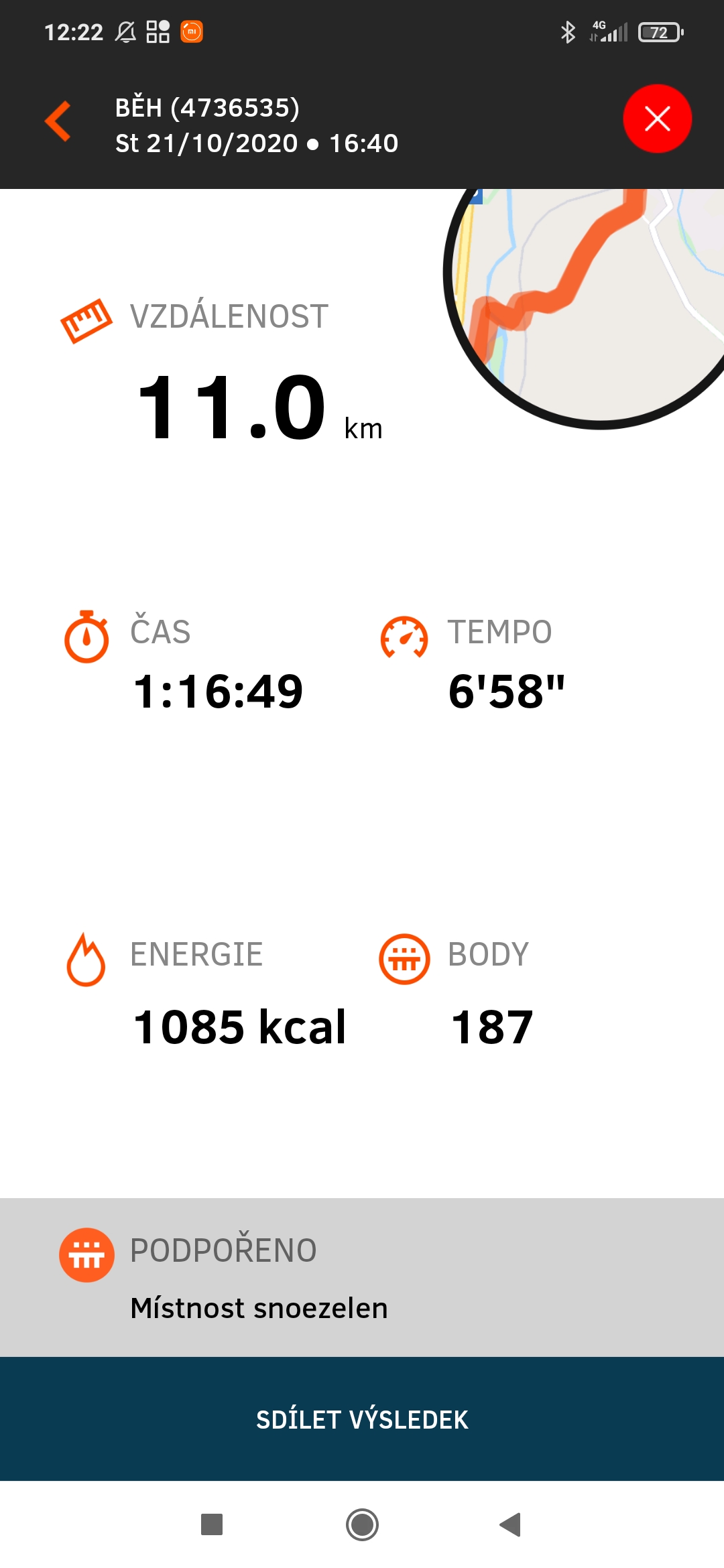
Task: Go back using the orange arrow
Action: click(58, 122)
